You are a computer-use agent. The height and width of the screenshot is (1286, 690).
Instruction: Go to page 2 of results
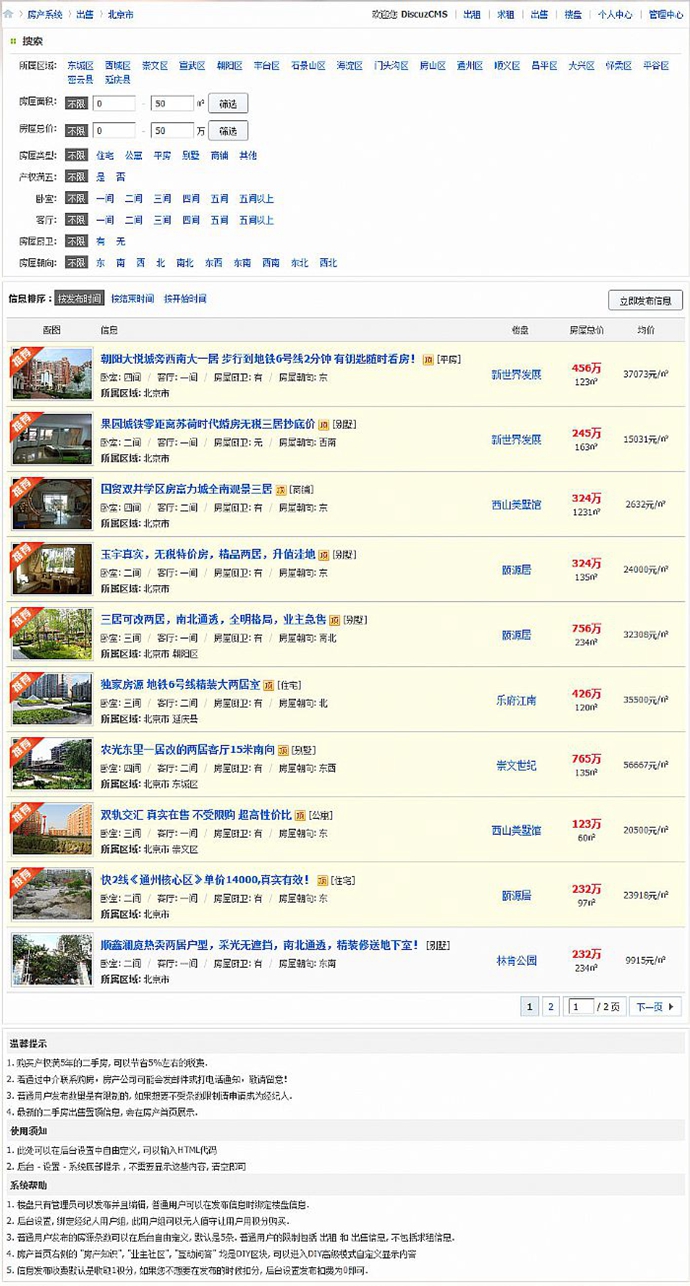coord(550,1007)
